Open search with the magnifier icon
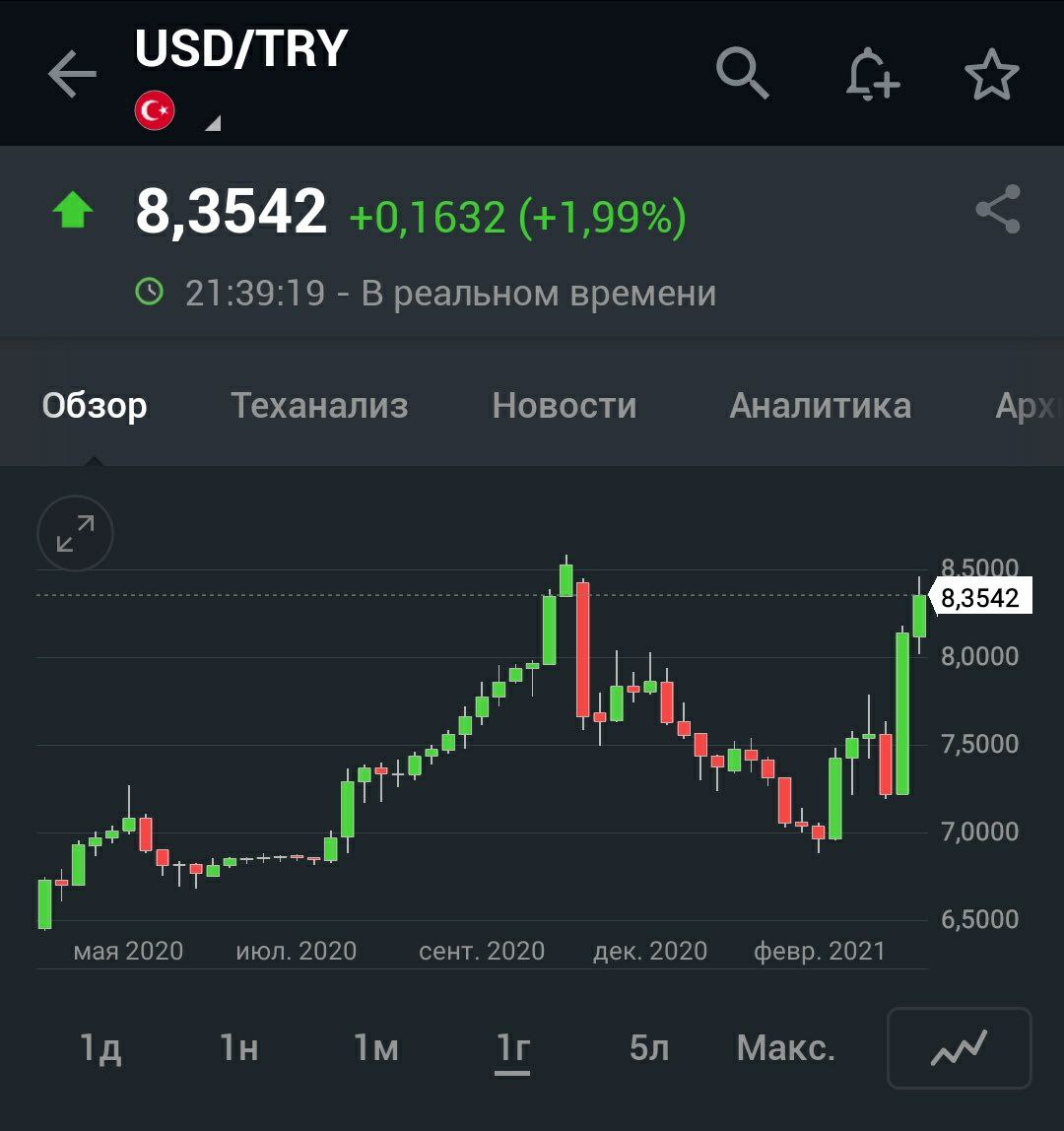1064x1131 pixels. coord(742,73)
